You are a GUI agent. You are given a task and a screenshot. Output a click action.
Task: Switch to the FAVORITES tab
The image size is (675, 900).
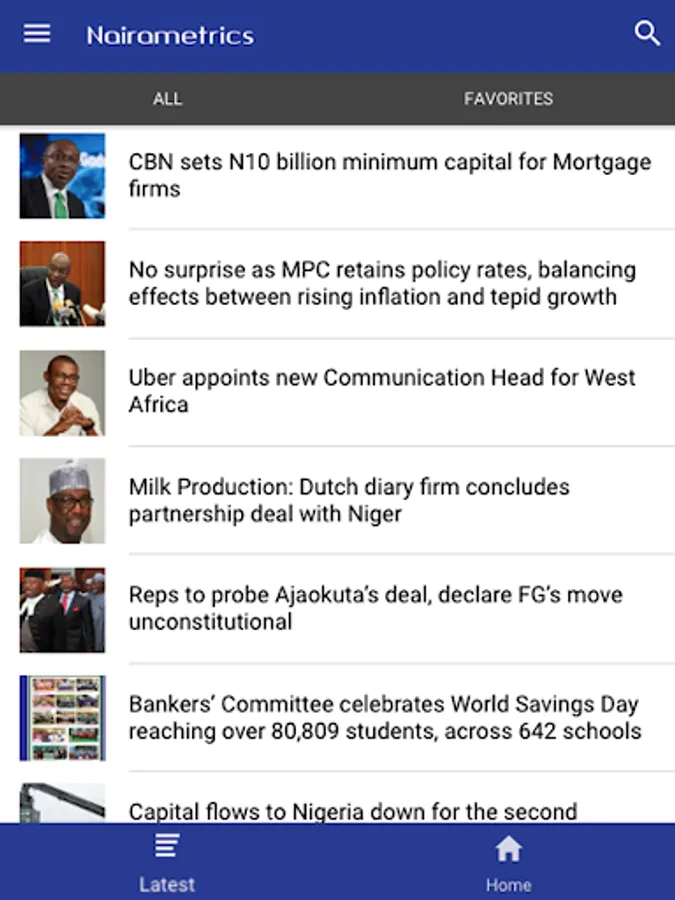pos(508,99)
